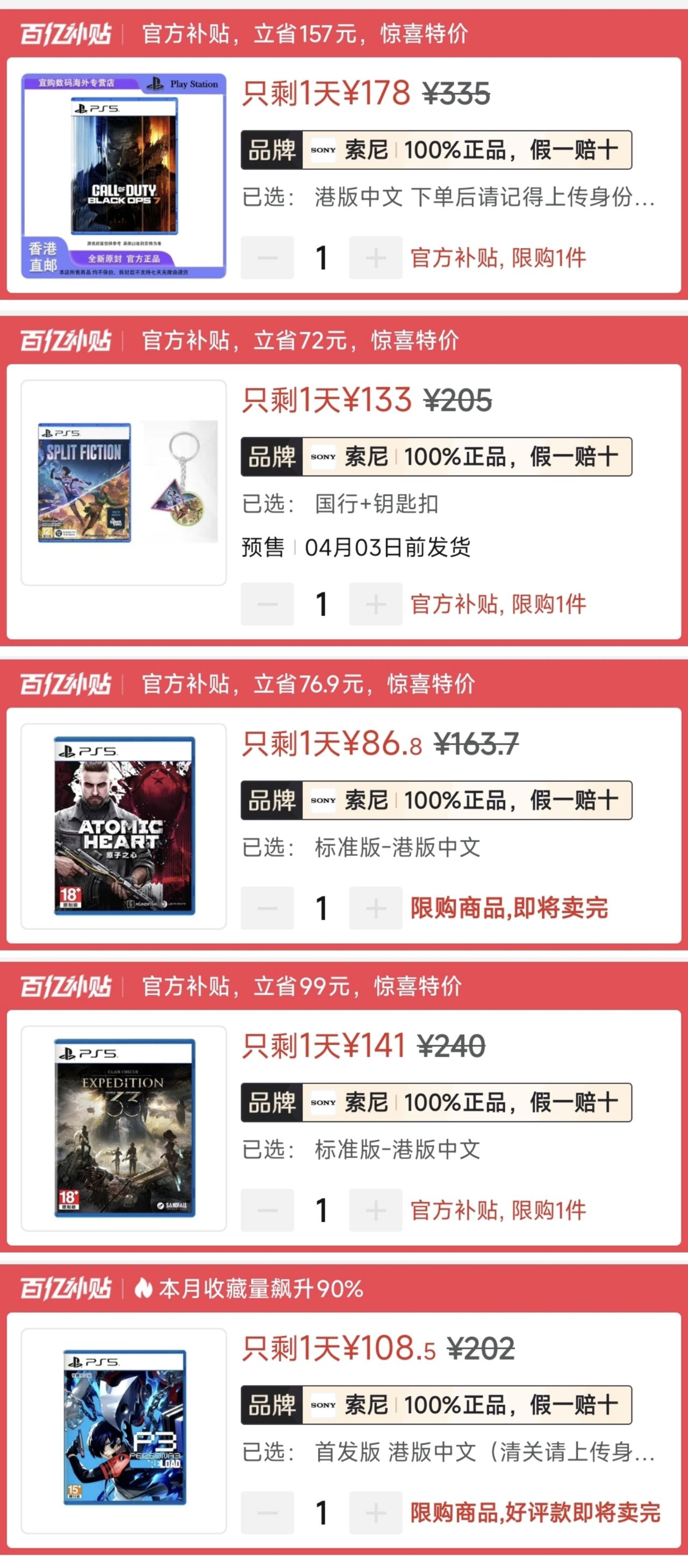Add one more Atomic Heart copy

pos(375,908)
